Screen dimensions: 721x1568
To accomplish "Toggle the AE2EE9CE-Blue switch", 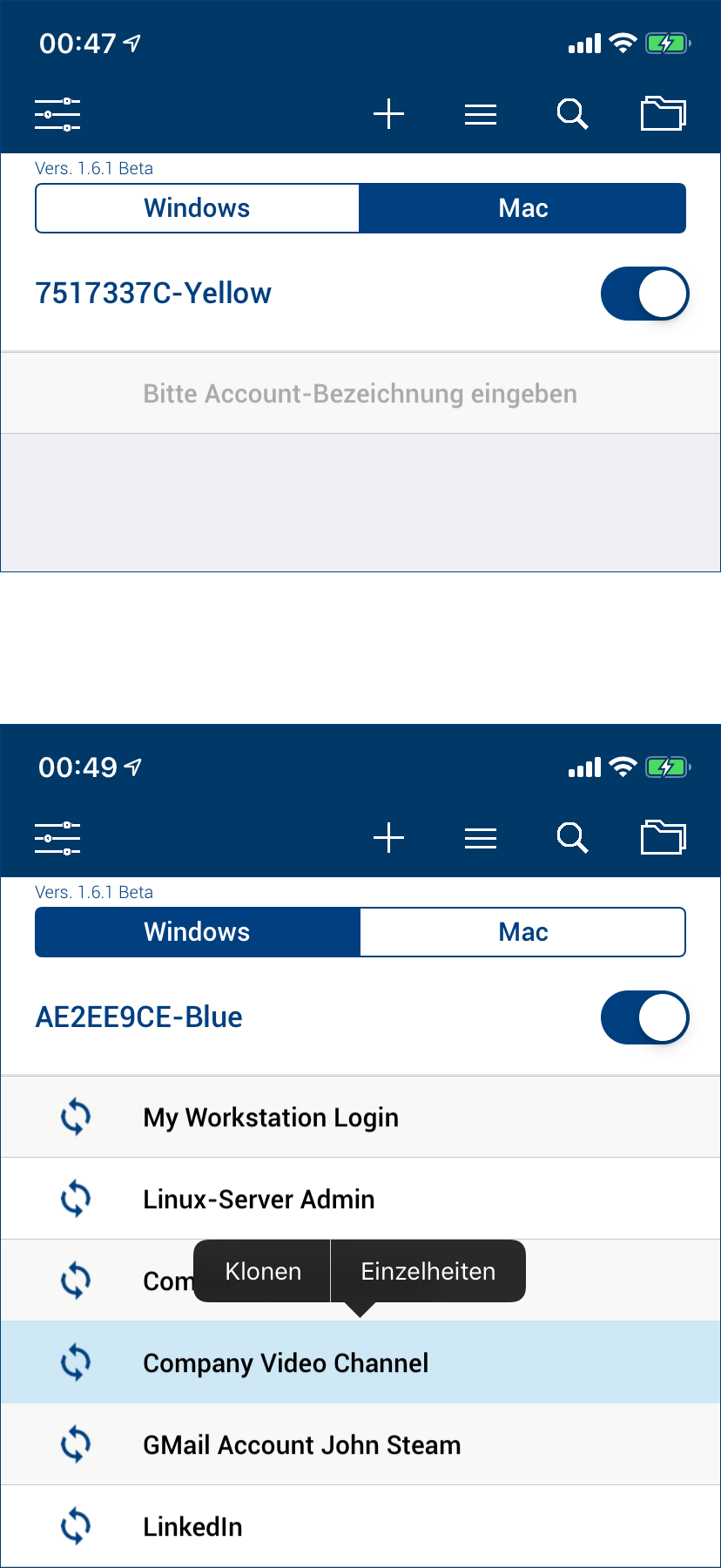I will [x=644, y=1017].
